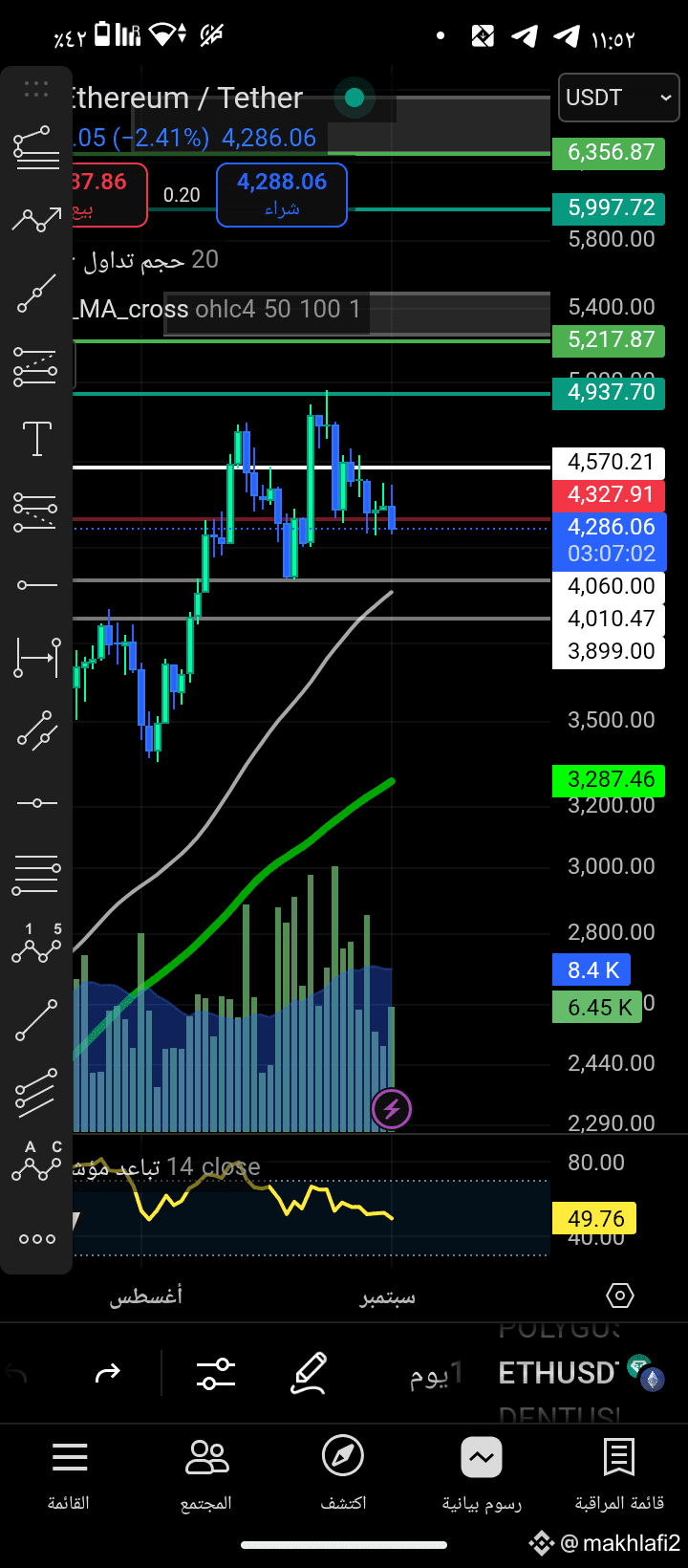Viewport: 688px width, 1568px height.
Task: Open the القائمة menu tab
Action: click(69, 1475)
